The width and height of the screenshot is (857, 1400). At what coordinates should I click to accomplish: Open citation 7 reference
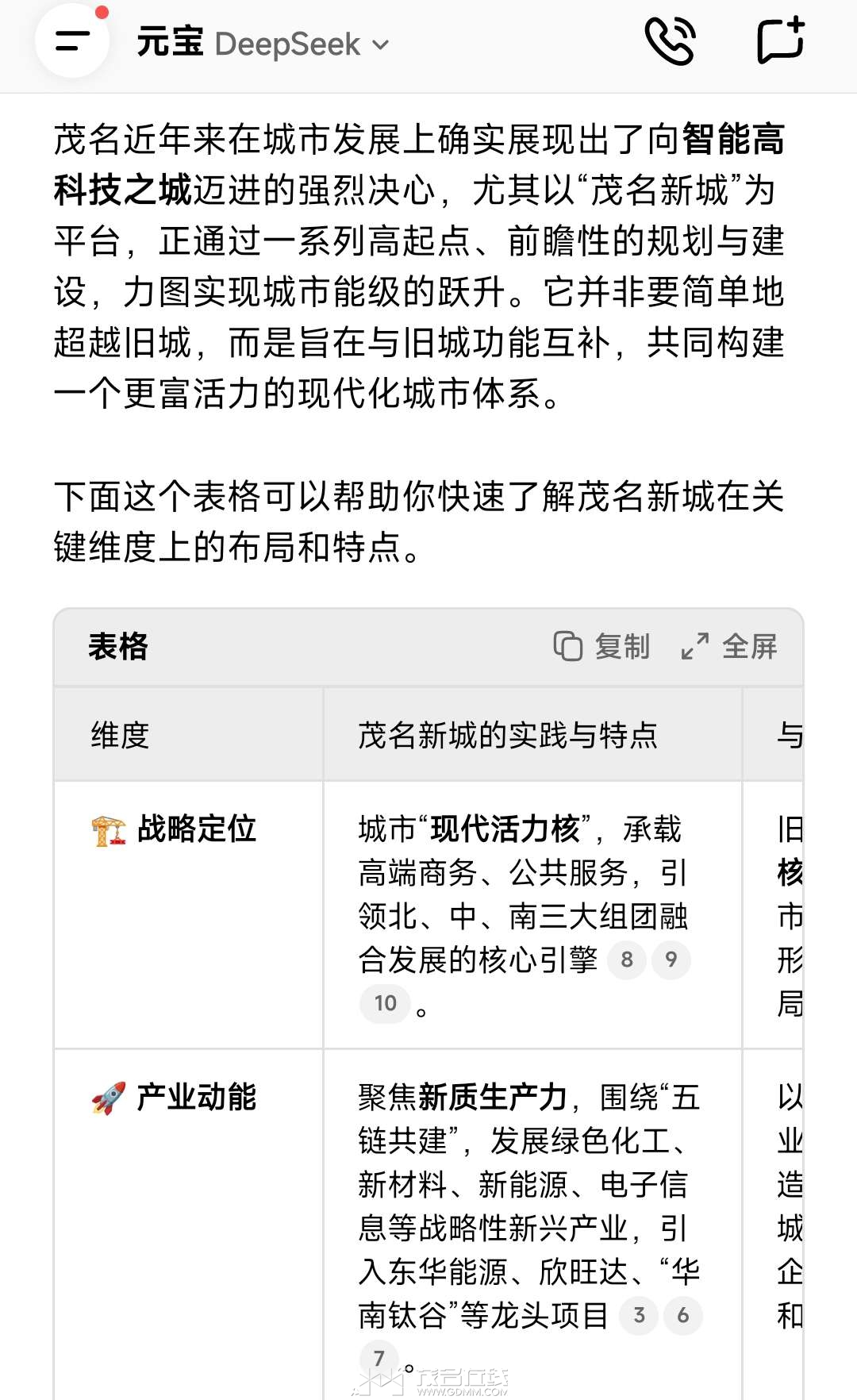click(379, 1359)
